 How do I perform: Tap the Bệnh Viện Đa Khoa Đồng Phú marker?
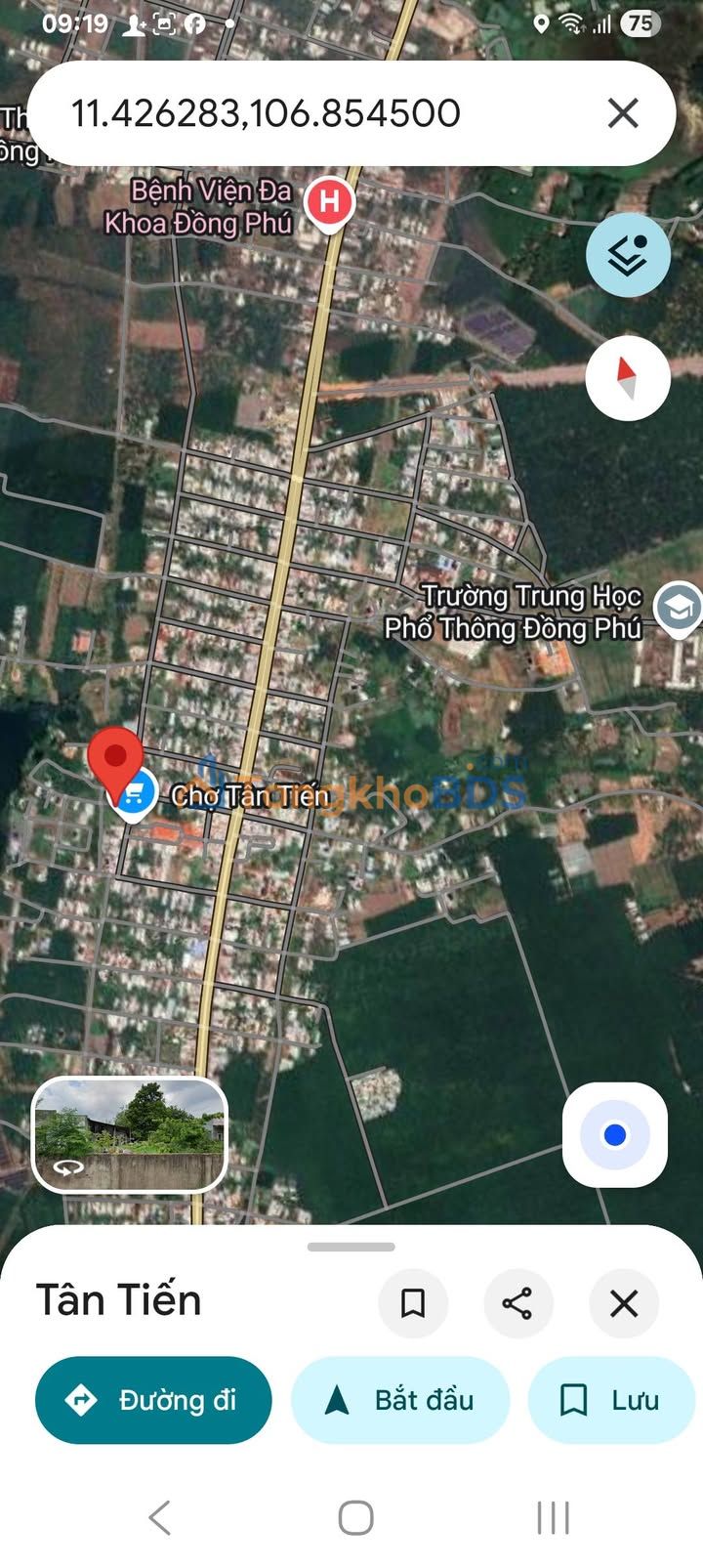[x=329, y=202]
